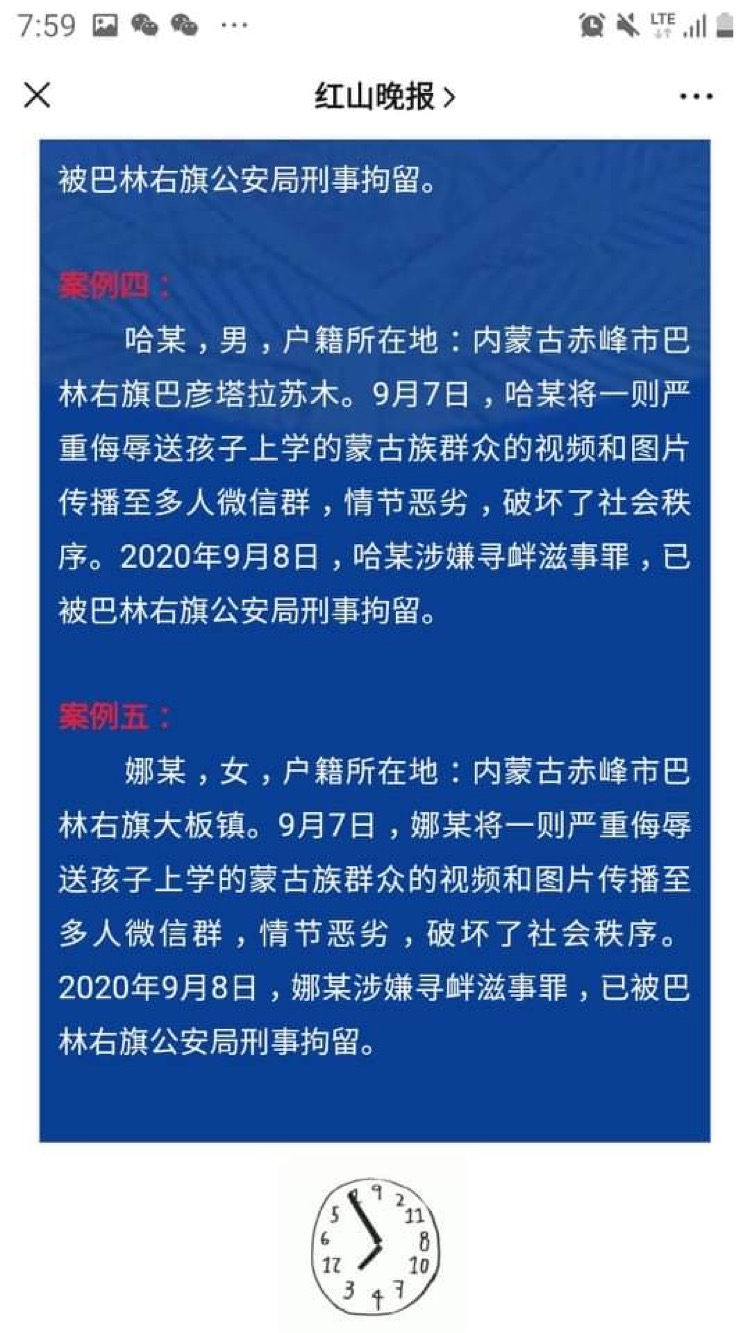
Task: Open the 红山晚报 account page
Action: (384, 96)
